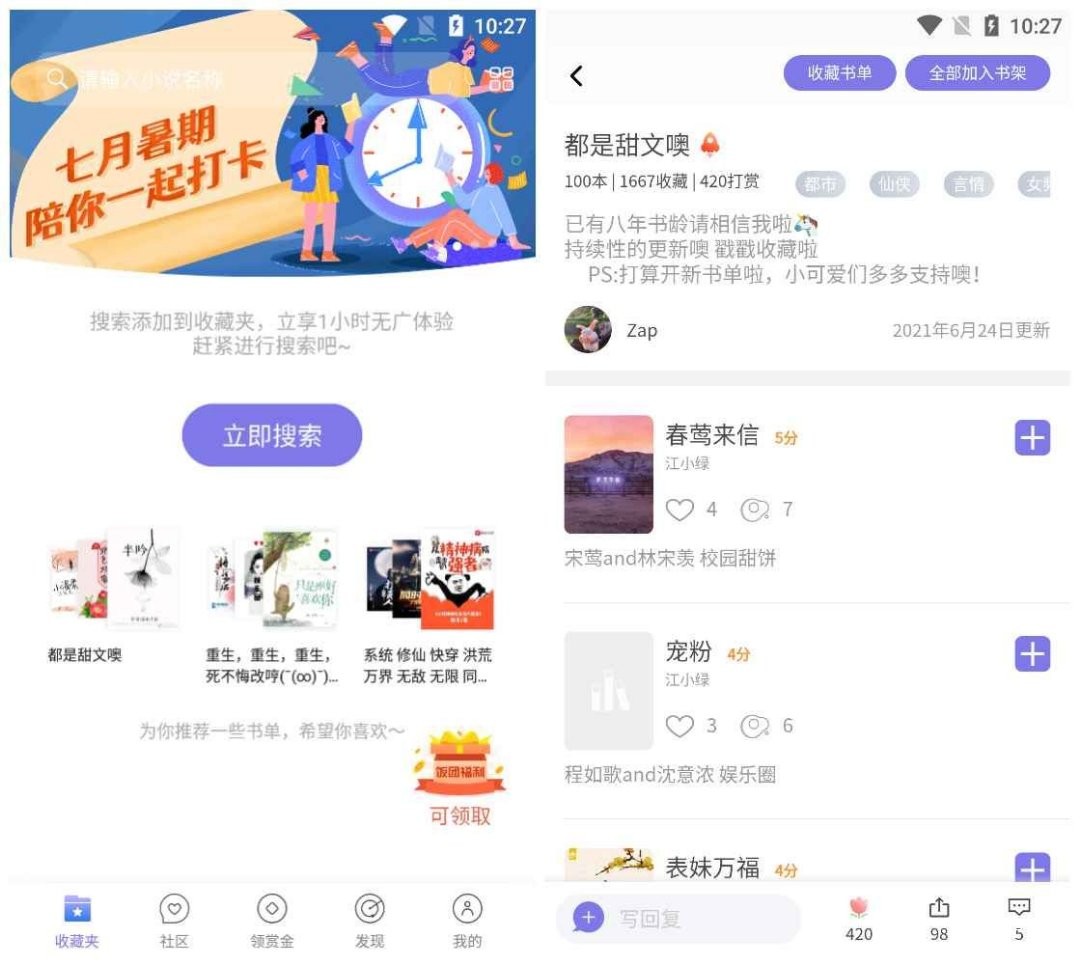
Task: Open the 重生，重生，重生 booklist
Action: [272, 580]
